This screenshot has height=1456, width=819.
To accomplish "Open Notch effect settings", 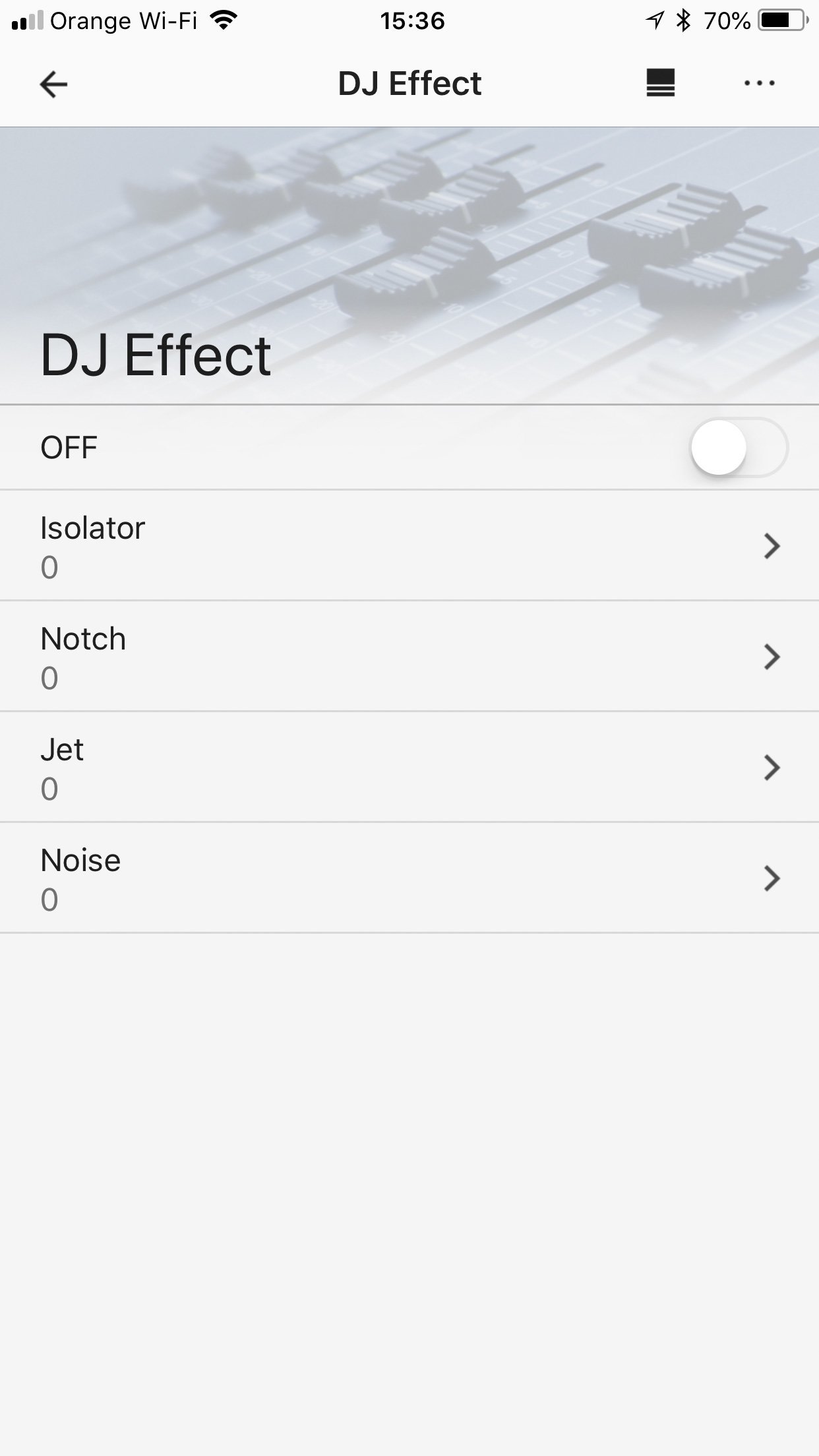I will 409,657.
